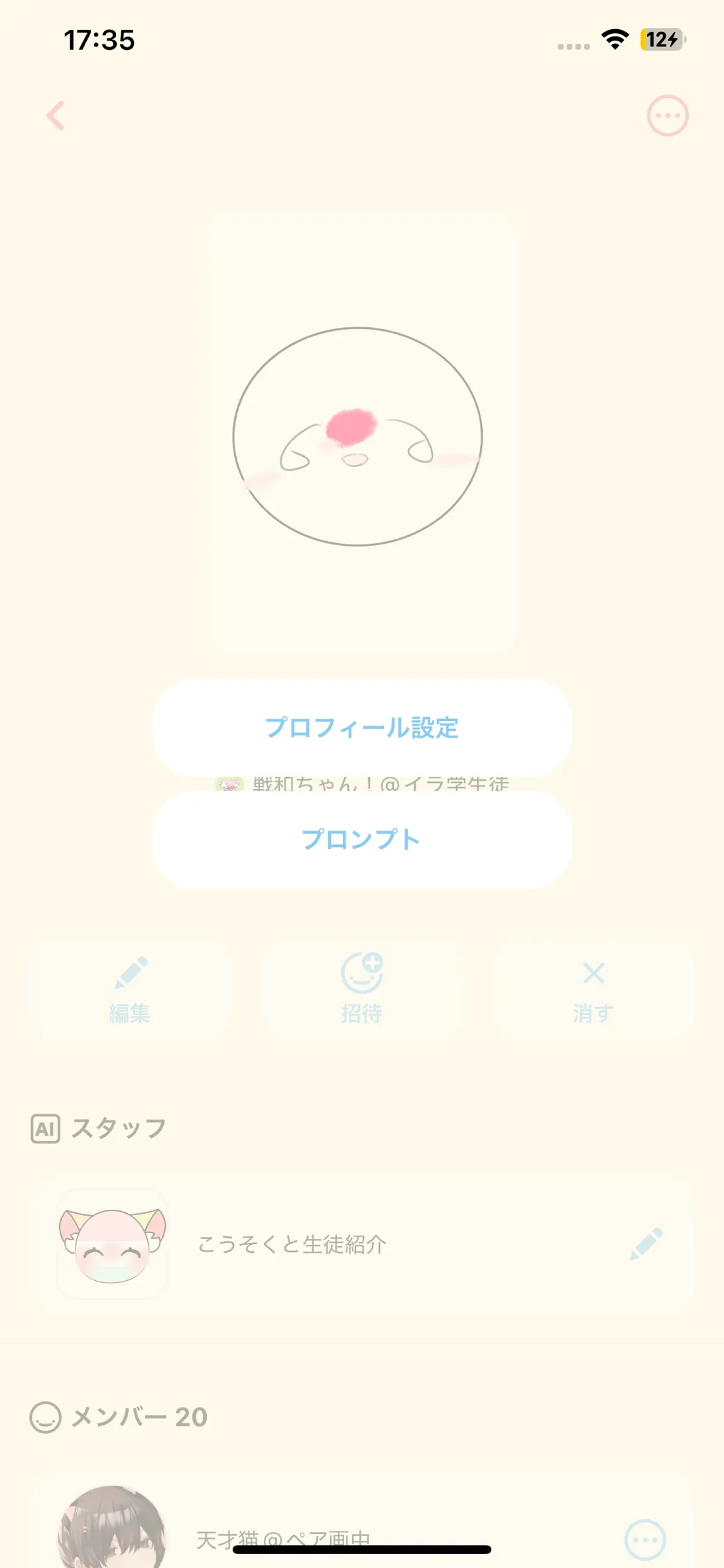Open member 天才猫＠ペア画中
Screen dimensions: 724x1568
pos(282,1537)
